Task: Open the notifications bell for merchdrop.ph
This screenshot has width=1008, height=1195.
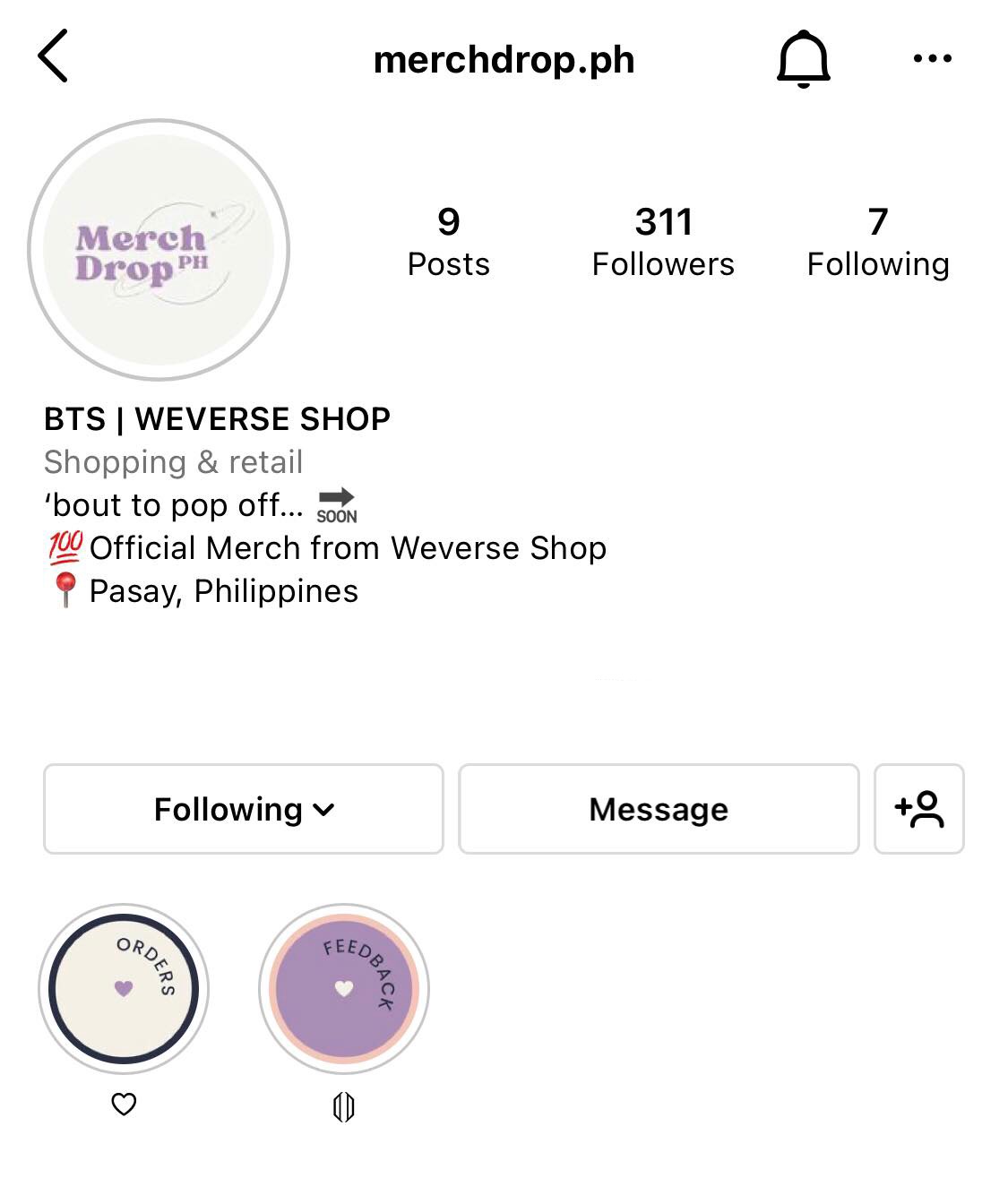Action: click(803, 59)
